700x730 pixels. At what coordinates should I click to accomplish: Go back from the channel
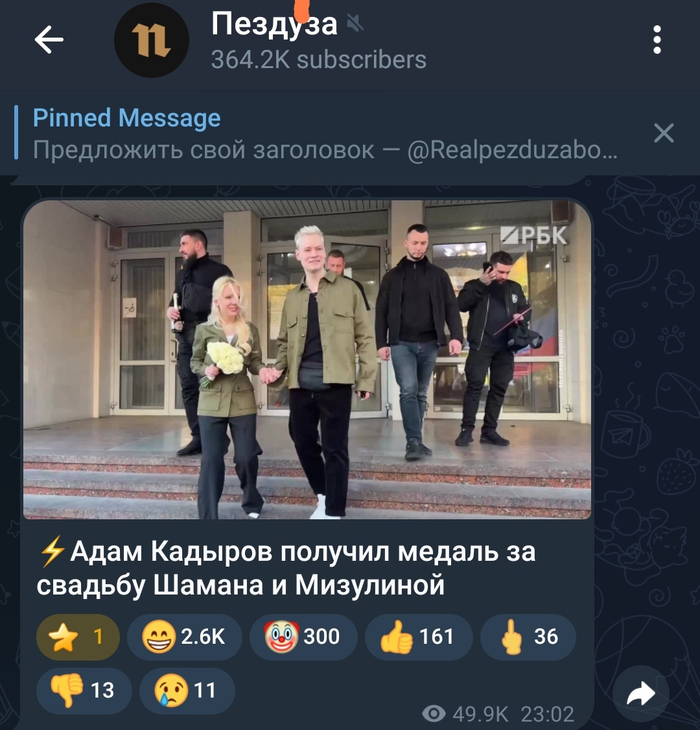(48, 40)
